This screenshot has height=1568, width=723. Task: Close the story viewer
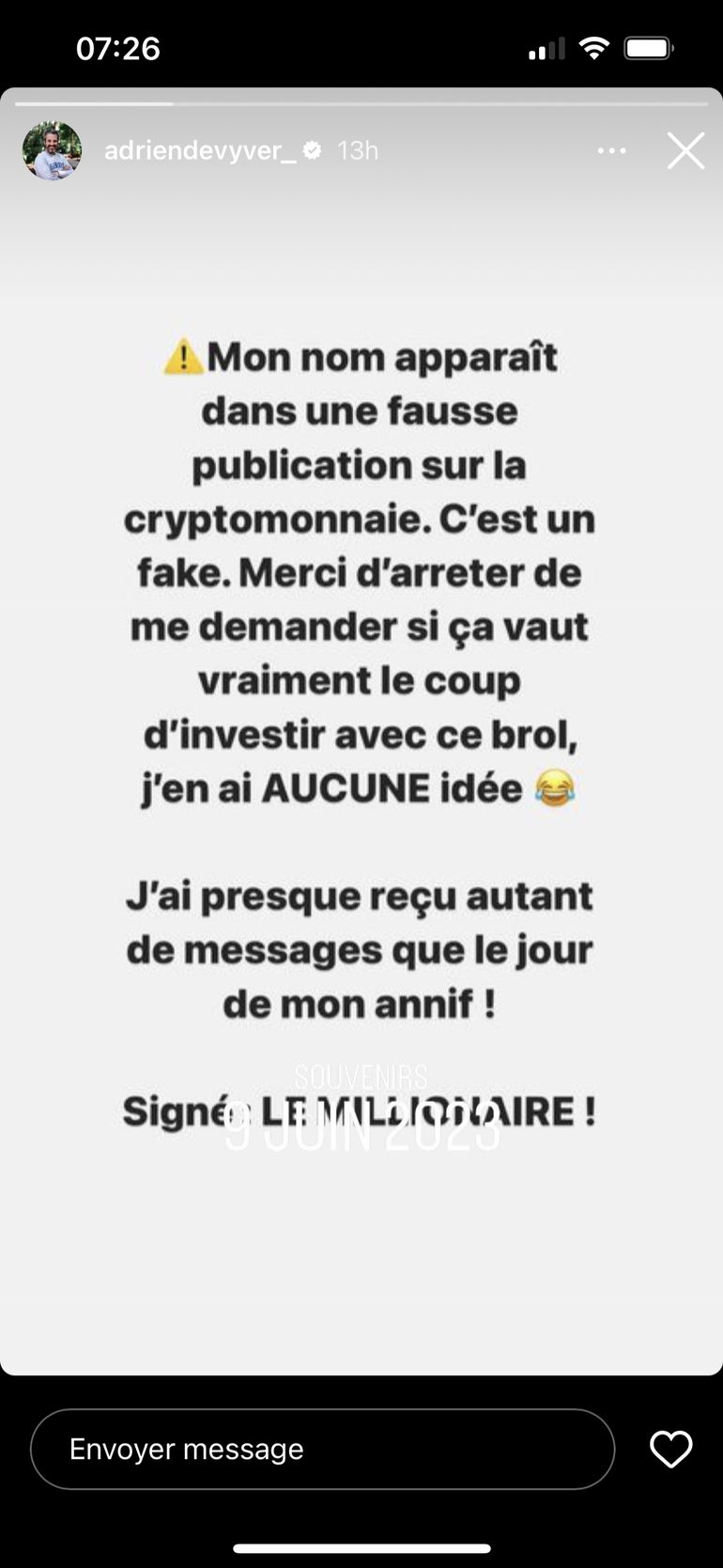(685, 150)
